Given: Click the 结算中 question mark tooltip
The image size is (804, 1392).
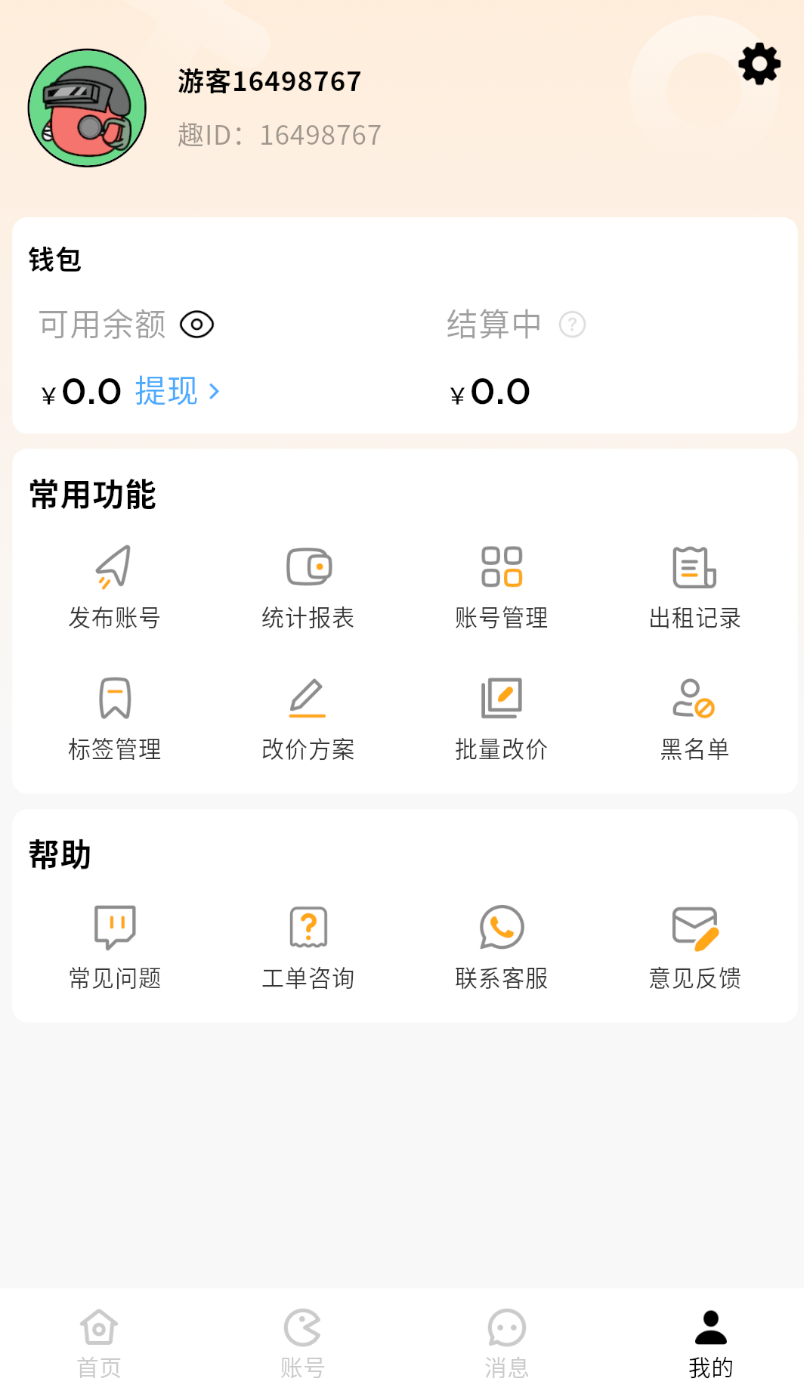Looking at the screenshot, I should coord(573,324).
